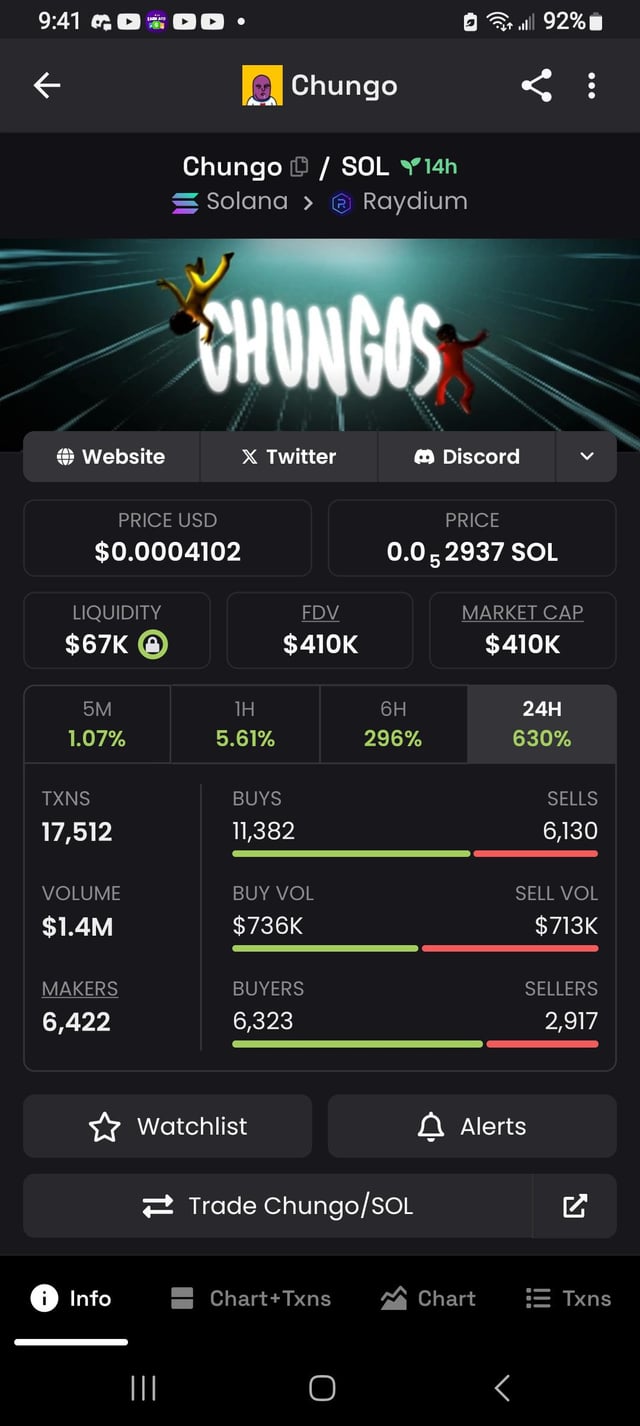Select the 1H timeframe

(245, 724)
